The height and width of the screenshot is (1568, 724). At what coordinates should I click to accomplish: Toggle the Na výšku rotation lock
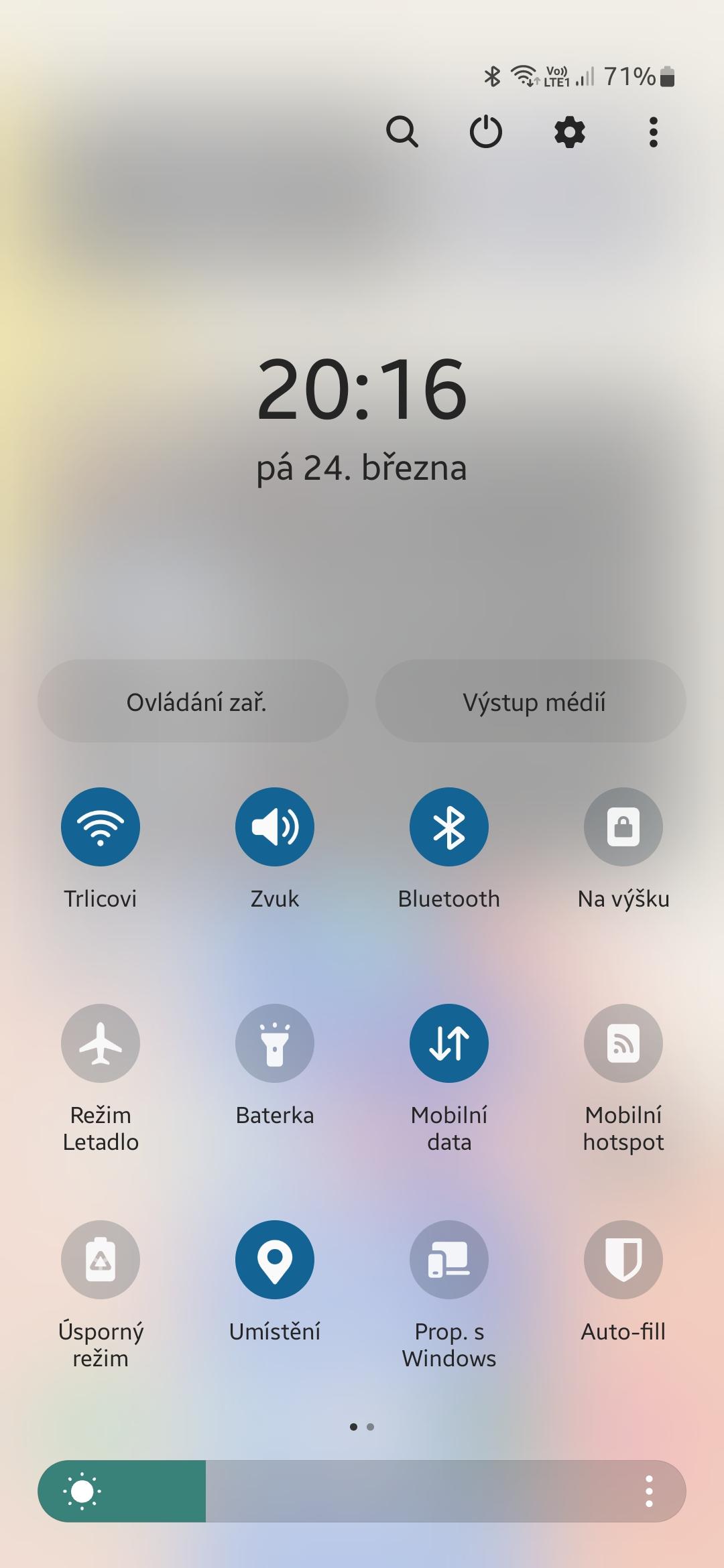tap(623, 827)
